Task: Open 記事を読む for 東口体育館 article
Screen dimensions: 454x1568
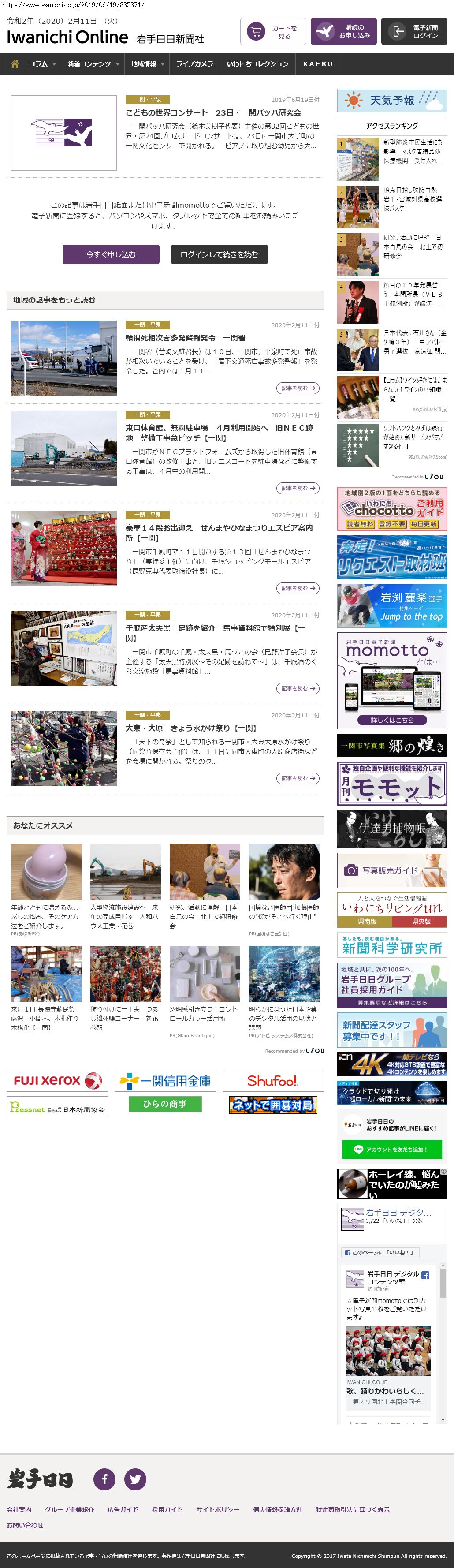Action: (x=298, y=488)
